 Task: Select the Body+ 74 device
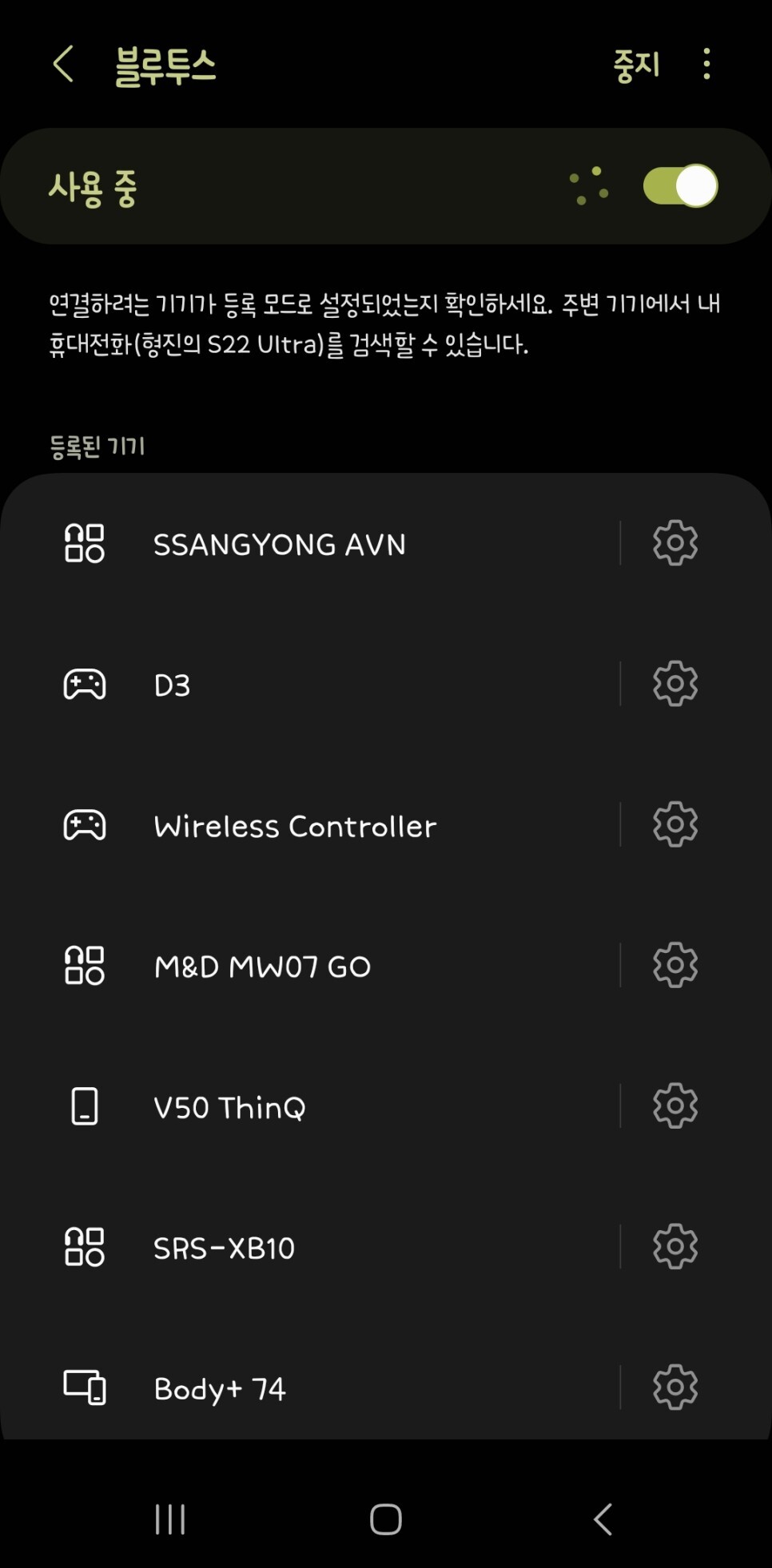click(x=309, y=1387)
